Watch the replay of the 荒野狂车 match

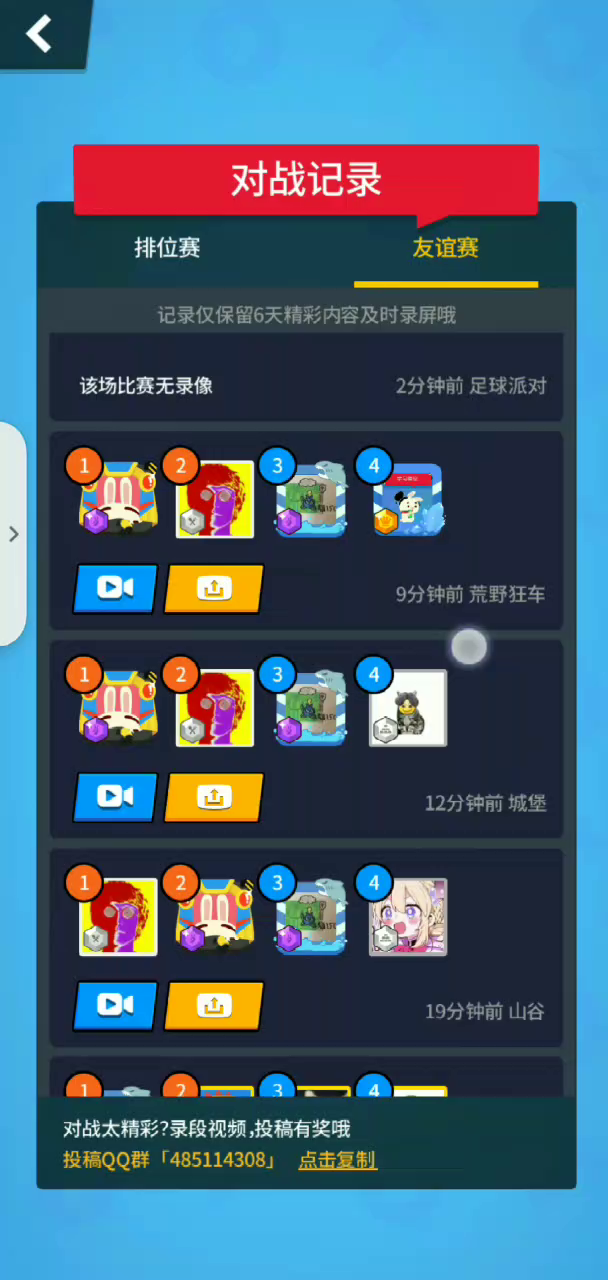[115, 589]
